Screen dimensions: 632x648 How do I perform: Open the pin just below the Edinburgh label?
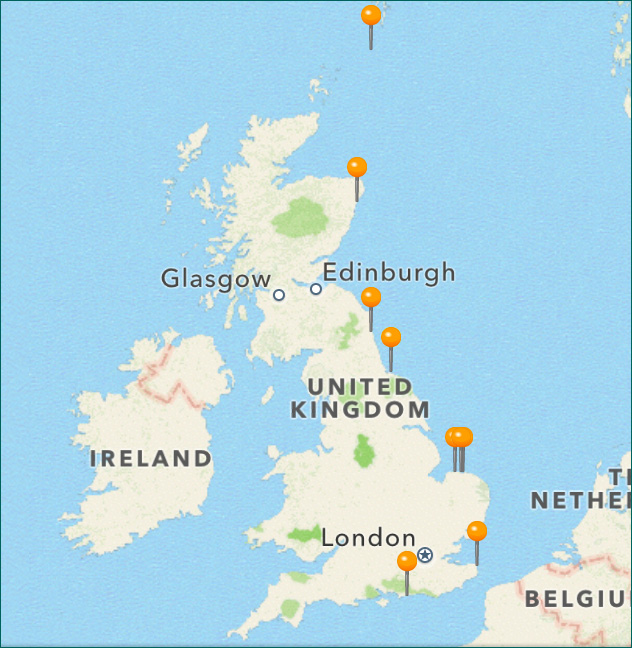click(x=371, y=298)
